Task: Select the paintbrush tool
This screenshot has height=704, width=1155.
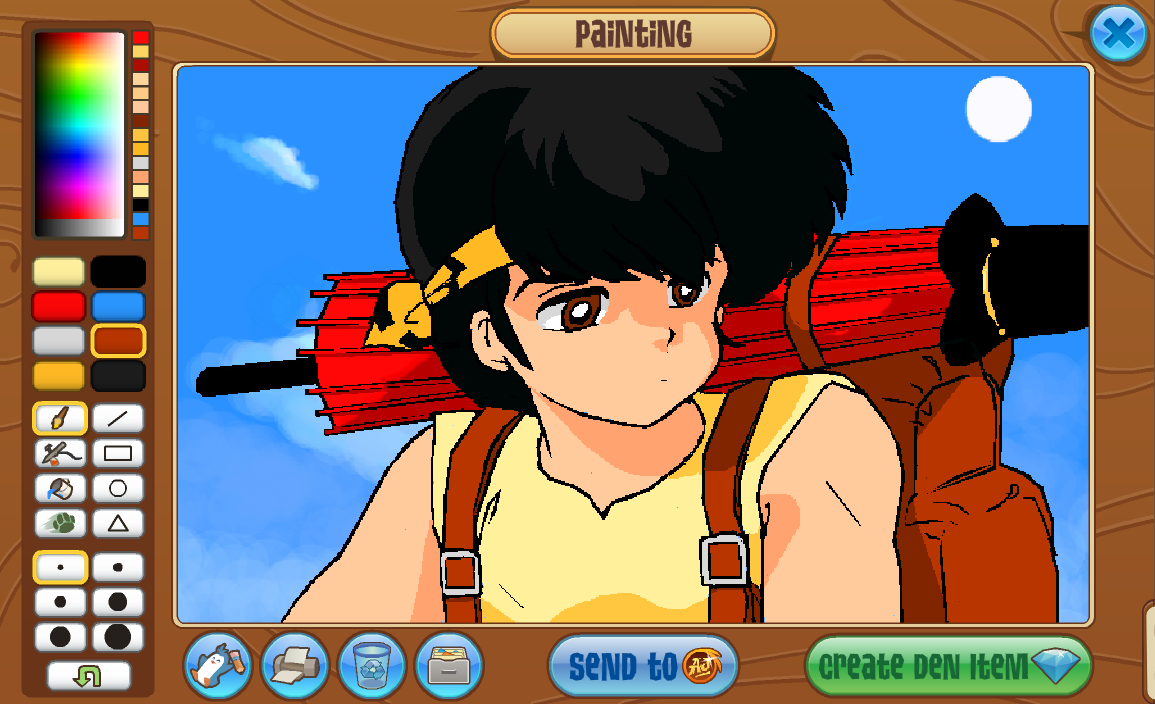Action: pyautogui.click(x=60, y=418)
